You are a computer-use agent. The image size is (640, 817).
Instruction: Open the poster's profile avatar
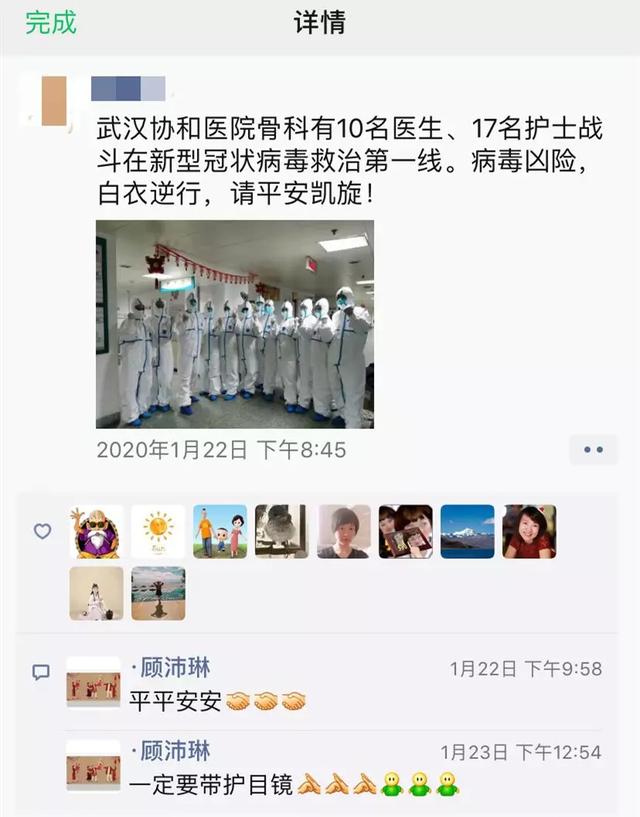(54, 101)
